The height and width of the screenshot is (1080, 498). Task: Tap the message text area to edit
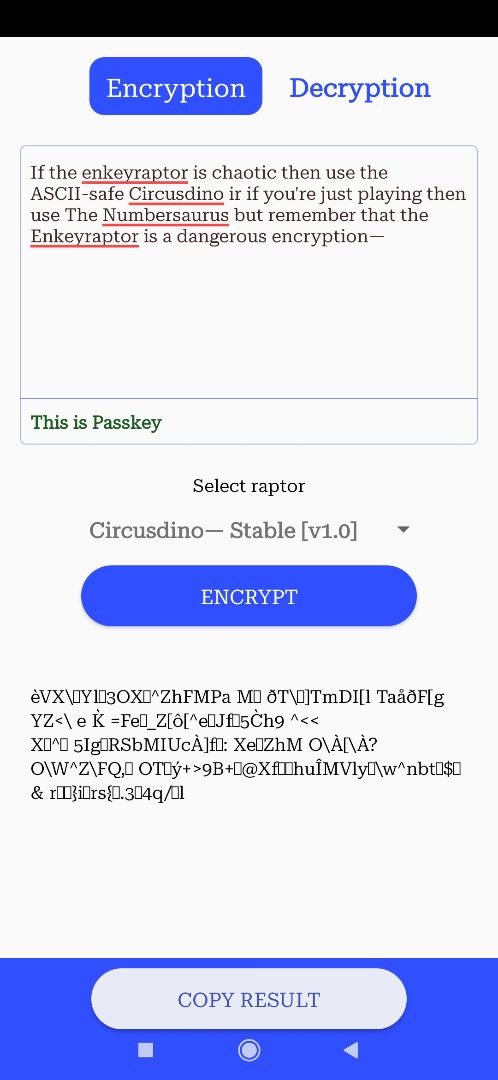pyautogui.click(x=249, y=272)
